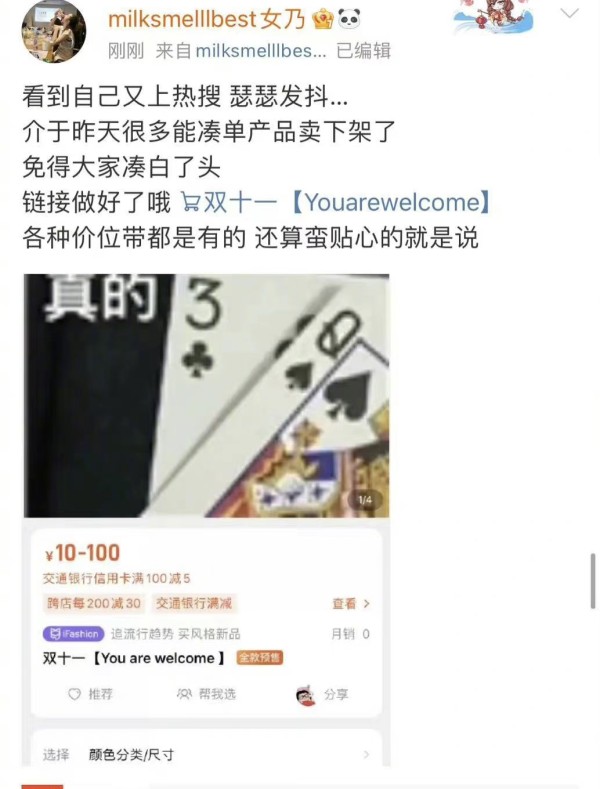The image size is (600, 789).
Task: Open milksmelllbest's profile avatar
Action: [54, 30]
